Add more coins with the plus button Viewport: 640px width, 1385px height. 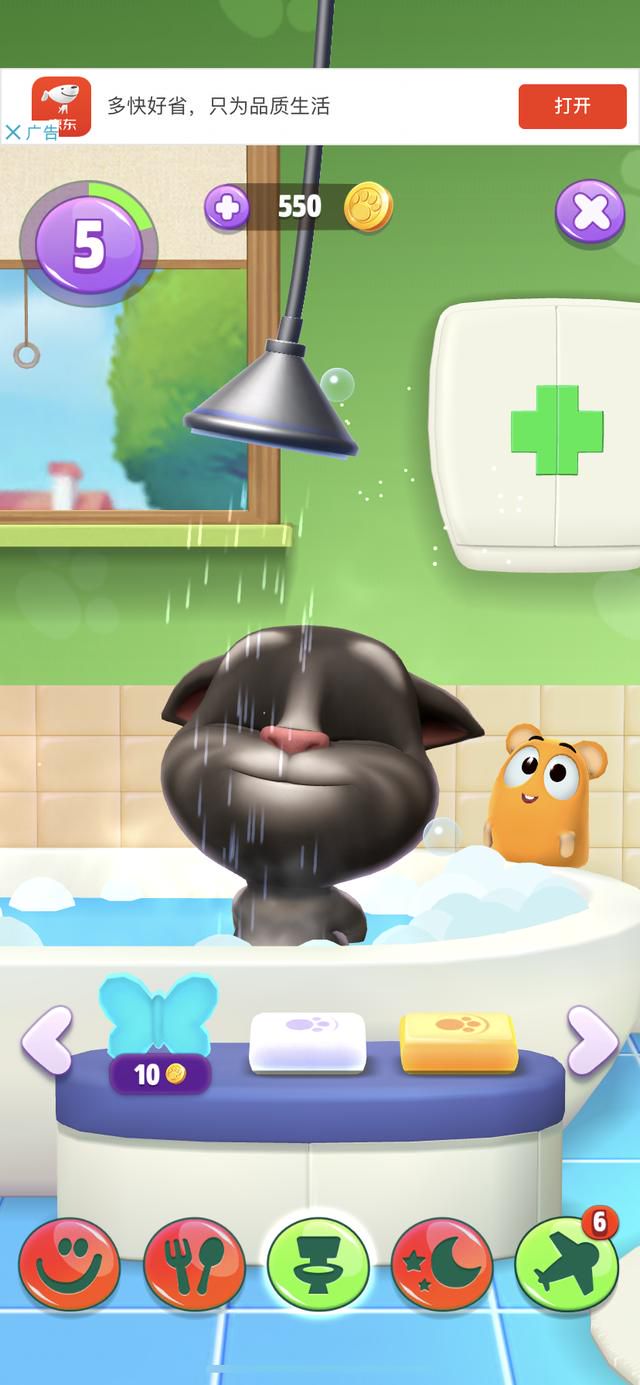click(x=227, y=208)
